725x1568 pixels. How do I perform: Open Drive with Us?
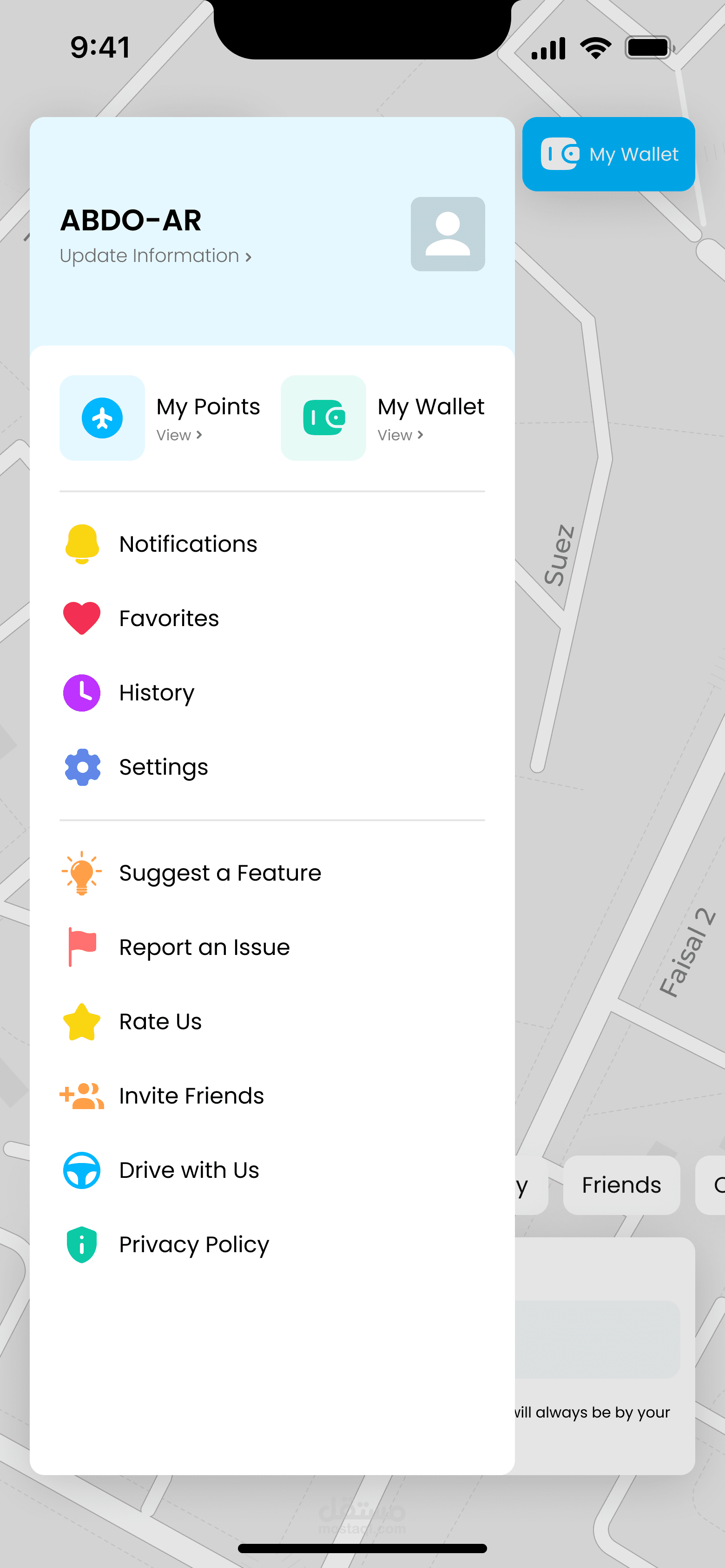189,1170
